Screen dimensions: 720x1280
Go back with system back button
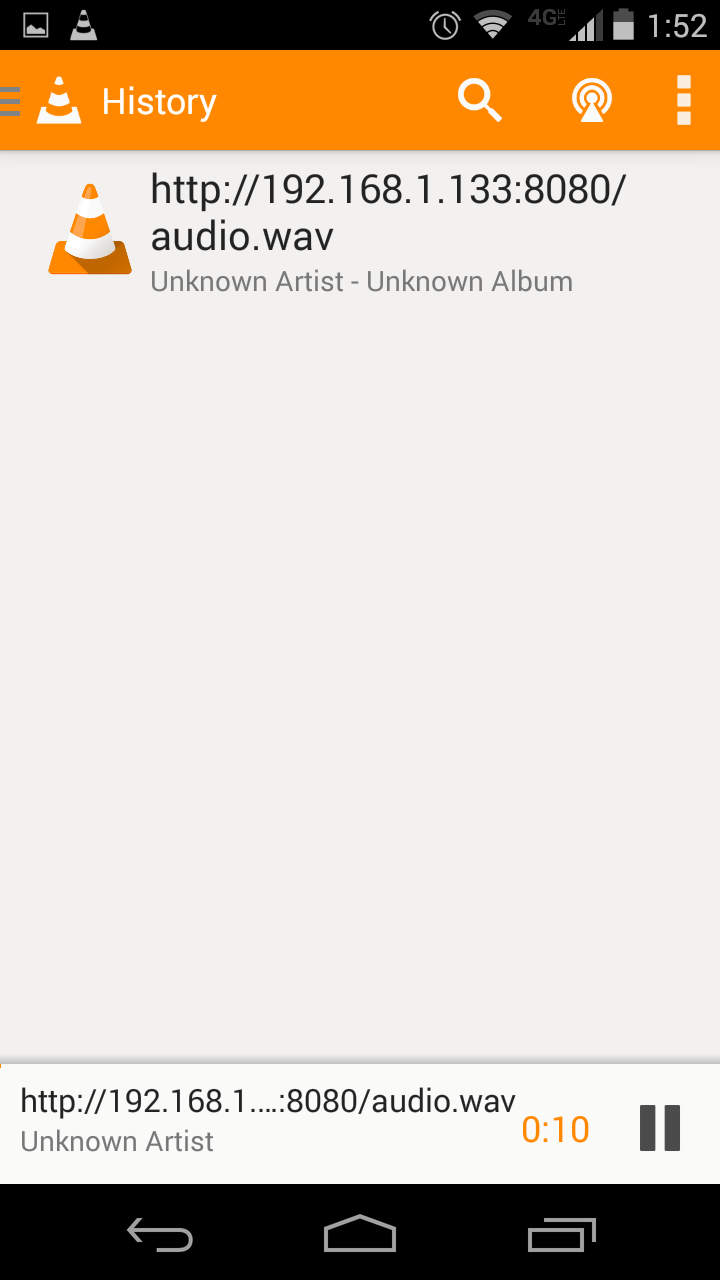(x=160, y=1236)
